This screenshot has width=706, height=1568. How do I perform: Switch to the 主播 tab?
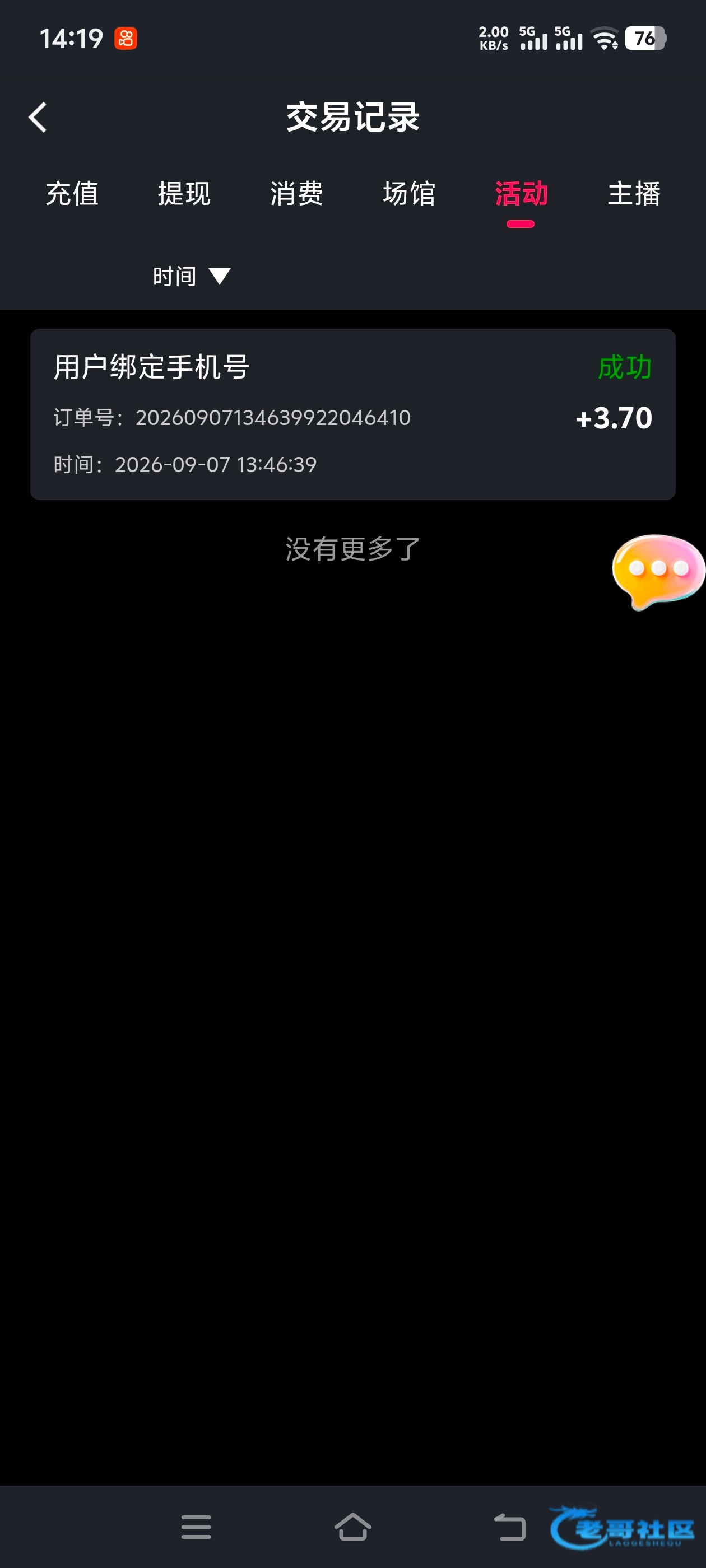[634, 194]
